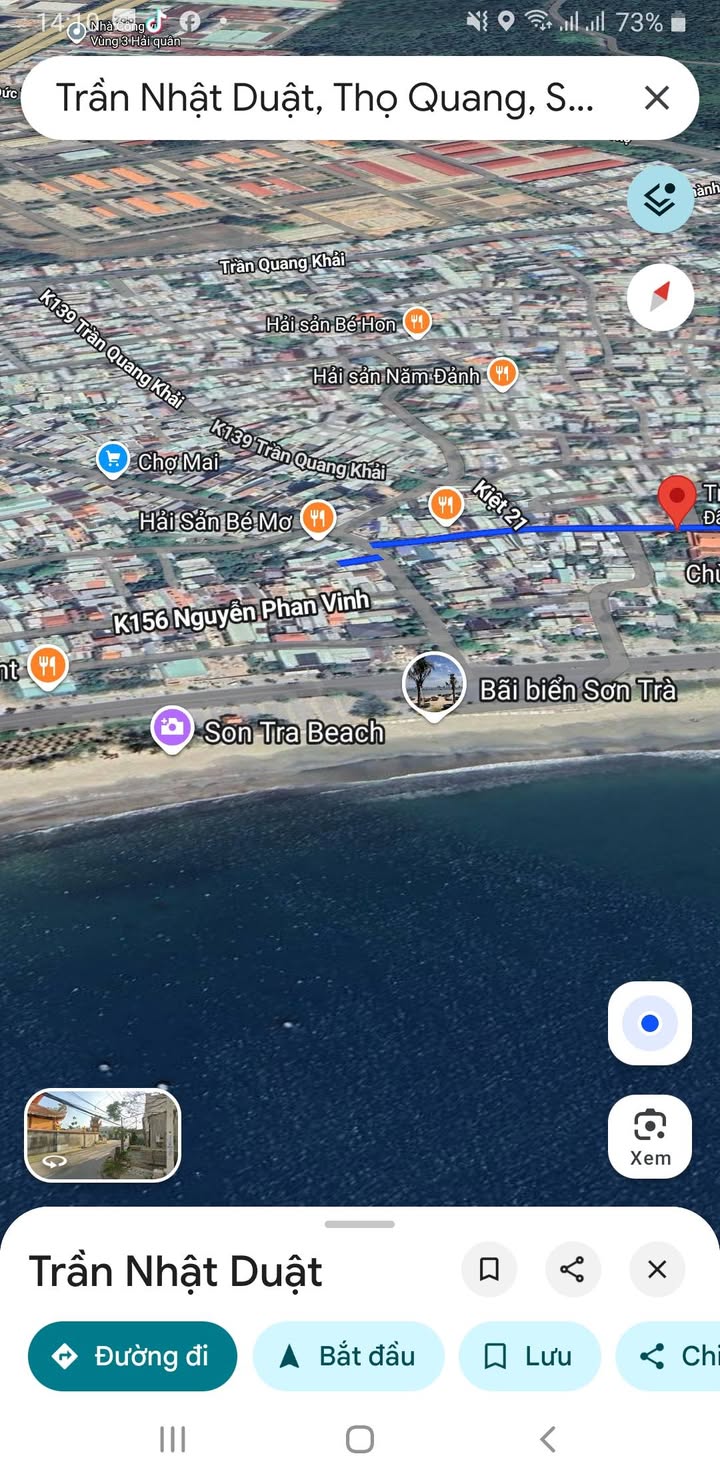
Task: Select the Hải sản Năm Đảnh restaurant pin
Action: pyautogui.click(x=502, y=375)
